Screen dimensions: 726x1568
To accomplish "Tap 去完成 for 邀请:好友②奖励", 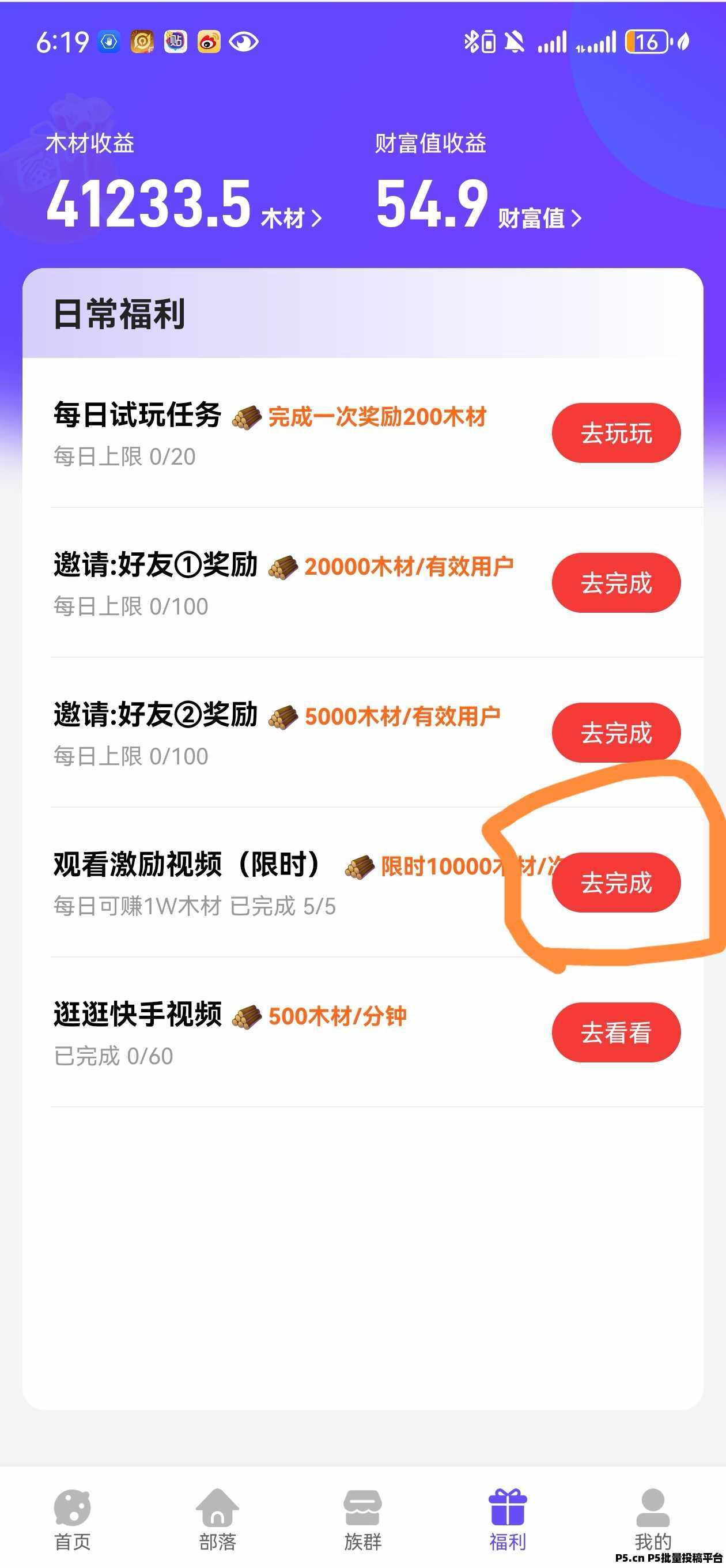I will [x=615, y=732].
